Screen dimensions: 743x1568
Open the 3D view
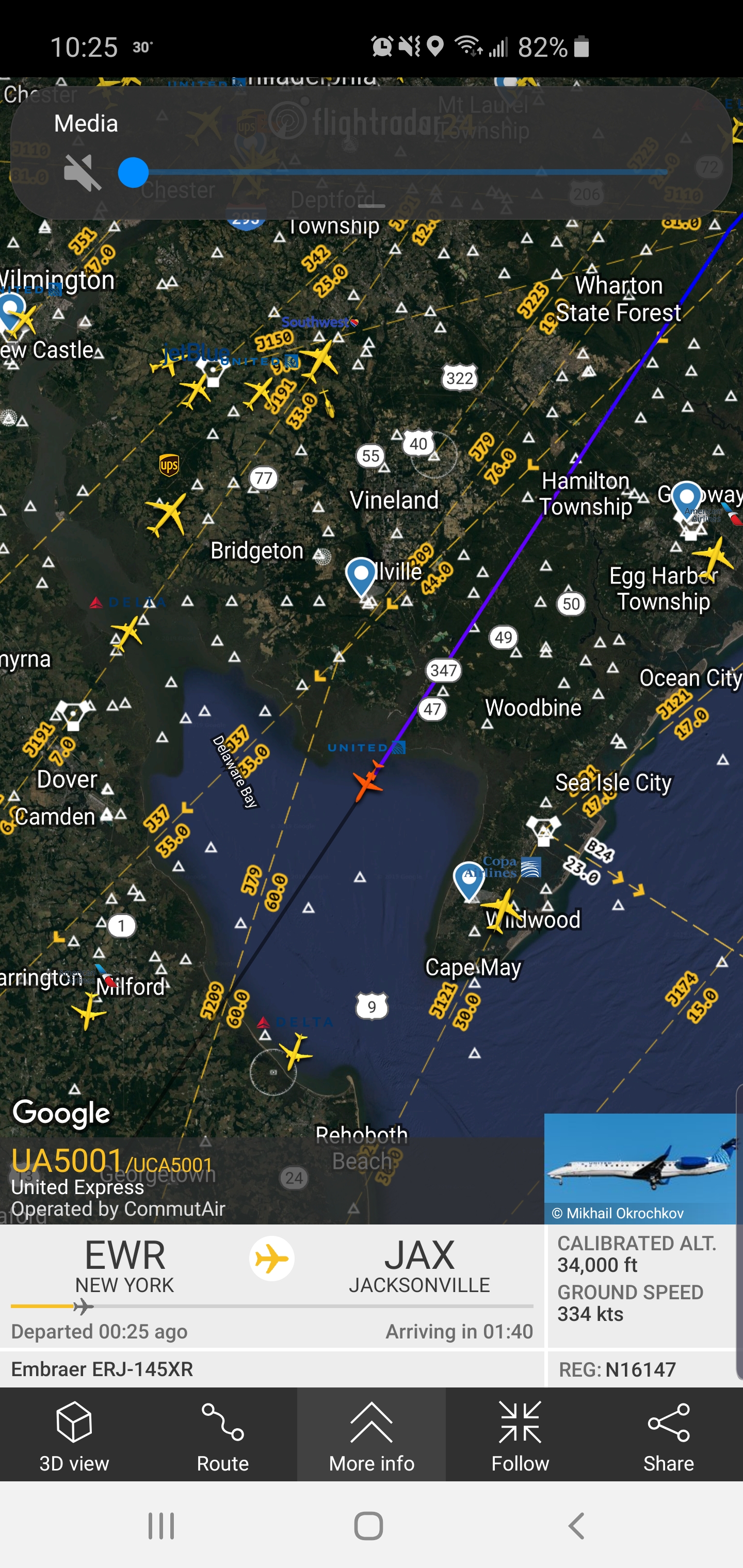(x=74, y=1433)
